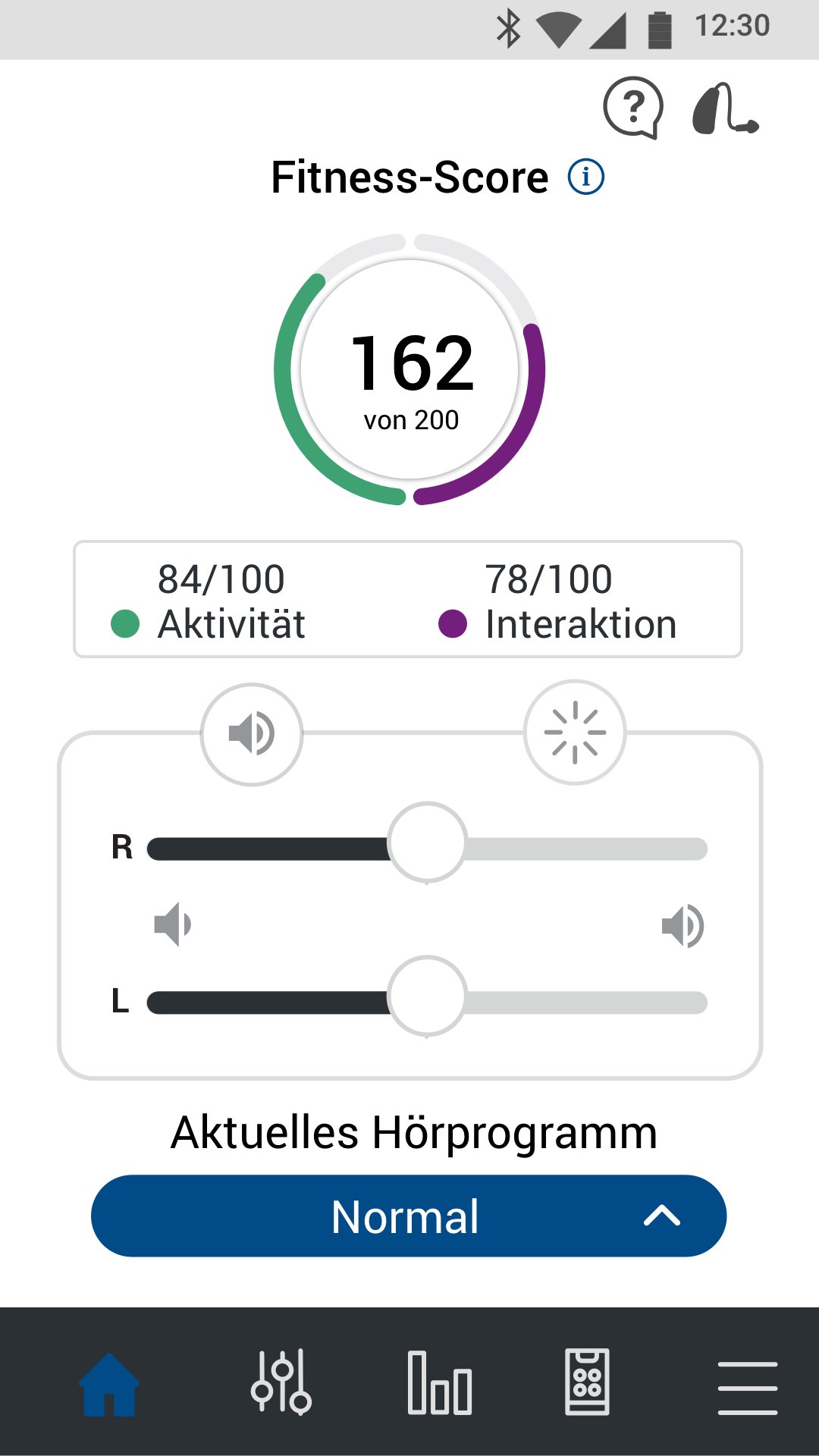Screen dimensions: 819x1456
Task: Open the help question mark icon
Action: [633, 108]
